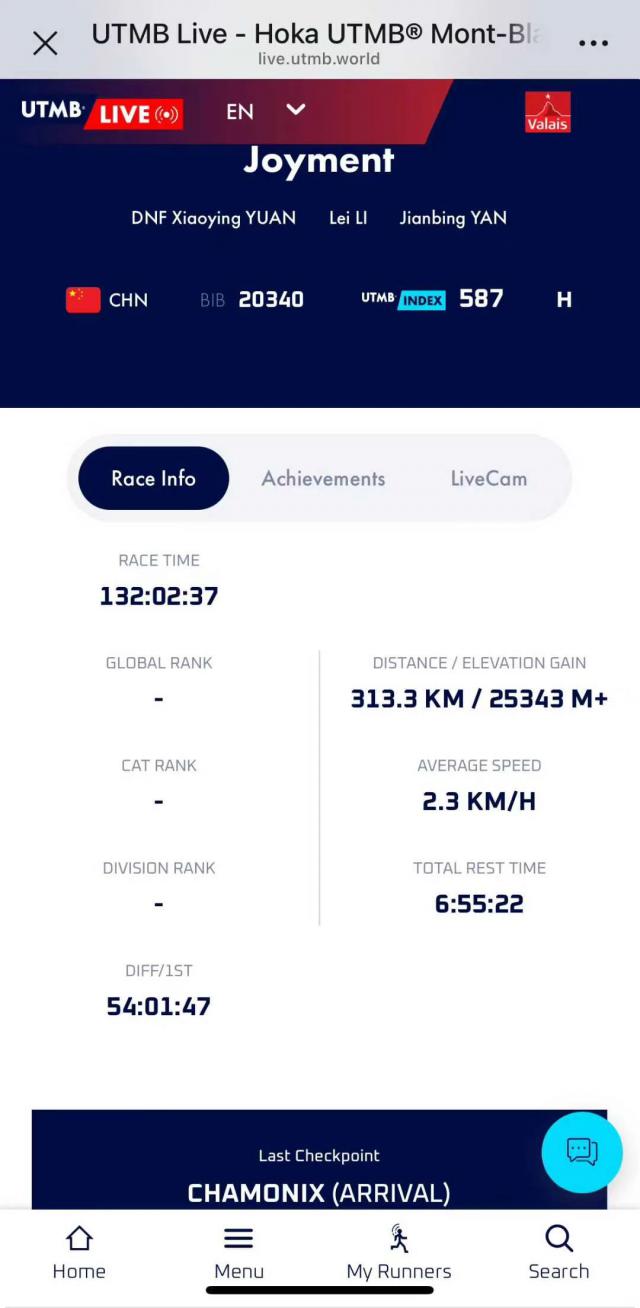
Task: Open the Menu tab
Action: point(239,1253)
